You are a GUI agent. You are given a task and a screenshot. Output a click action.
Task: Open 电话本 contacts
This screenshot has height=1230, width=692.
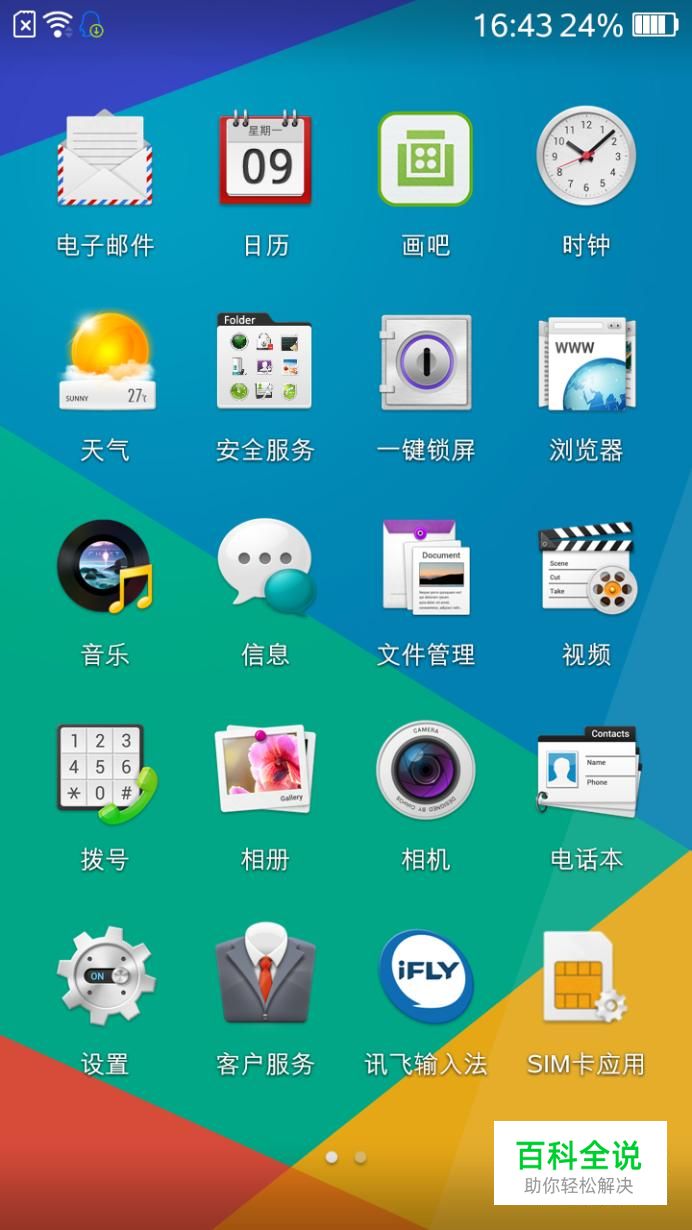pyautogui.click(x=585, y=773)
